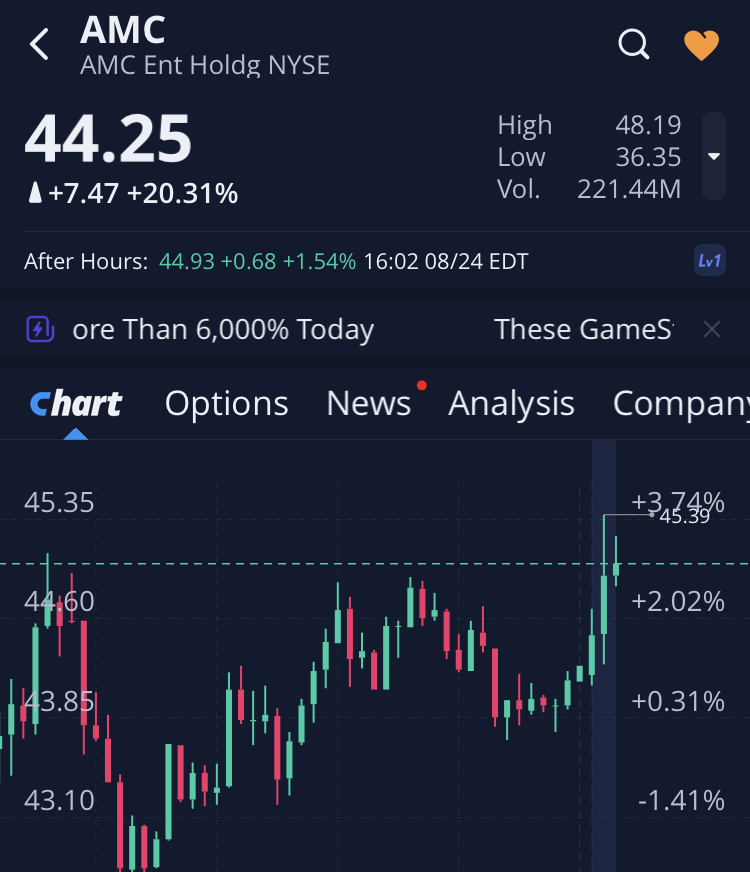Open the search magnifier icon
The image size is (750, 872).
pyautogui.click(x=634, y=45)
